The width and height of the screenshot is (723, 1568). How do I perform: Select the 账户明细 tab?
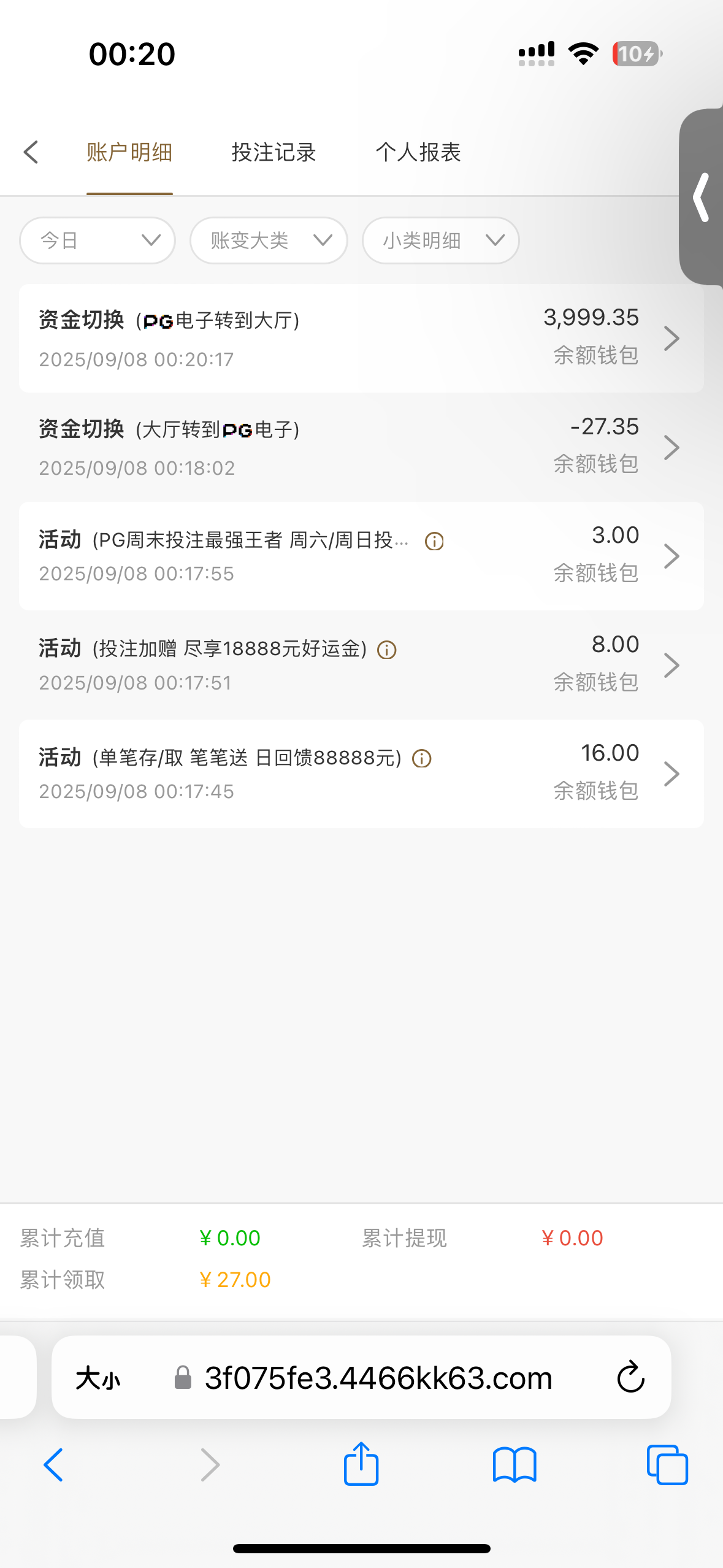[129, 152]
